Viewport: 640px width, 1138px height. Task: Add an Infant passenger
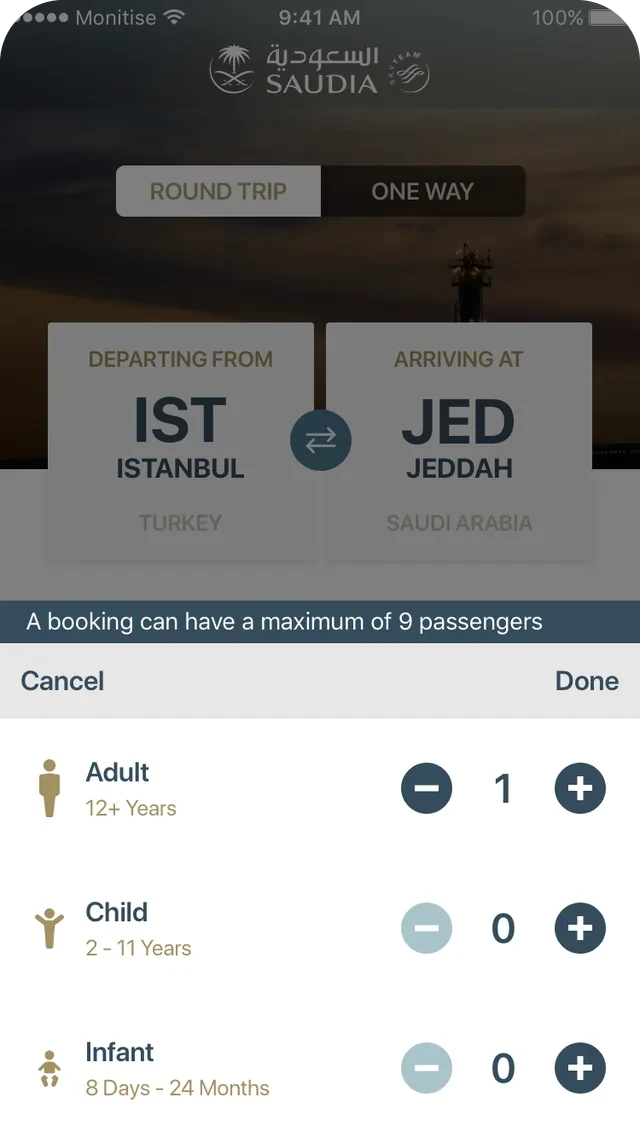click(580, 1068)
